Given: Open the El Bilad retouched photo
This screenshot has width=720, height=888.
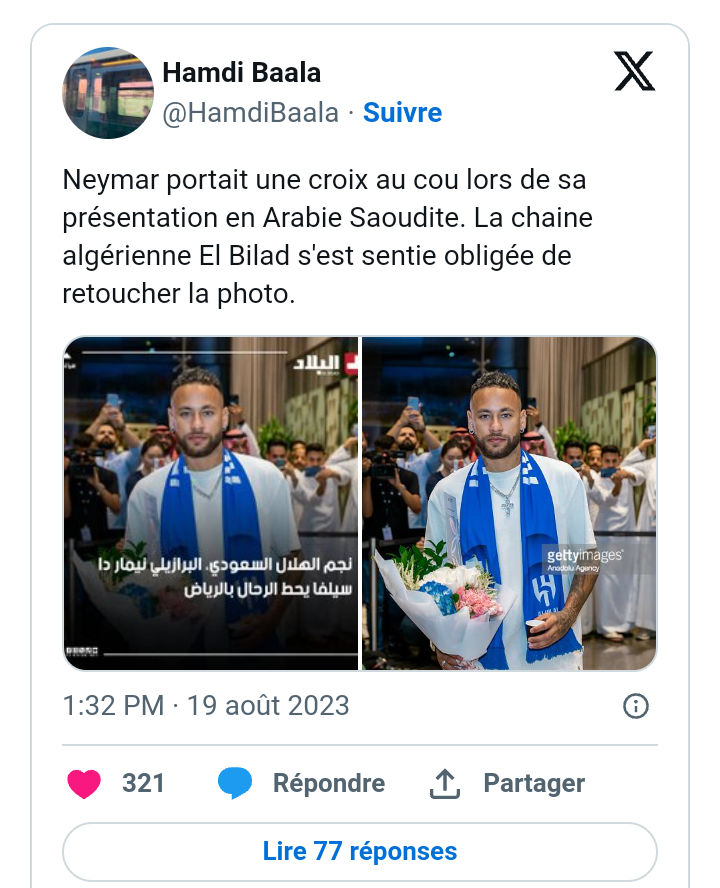Looking at the screenshot, I should [211, 503].
